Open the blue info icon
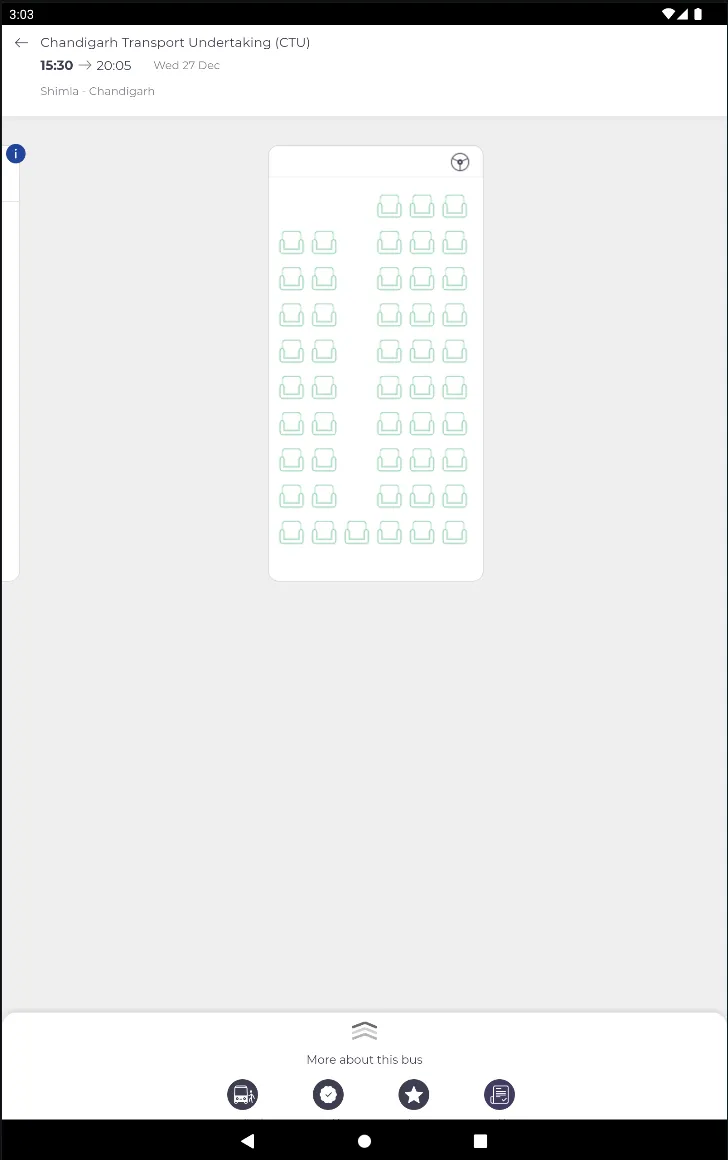Image resolution: width=728 pixels, height=1160 pixels. tap(15, 154)
